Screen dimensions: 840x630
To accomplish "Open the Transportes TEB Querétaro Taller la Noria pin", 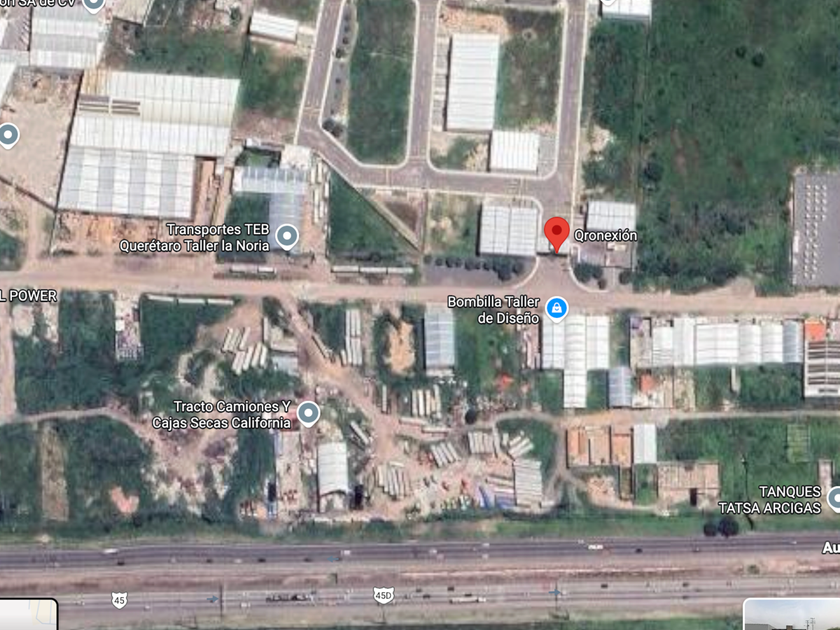I will point(287,237).
